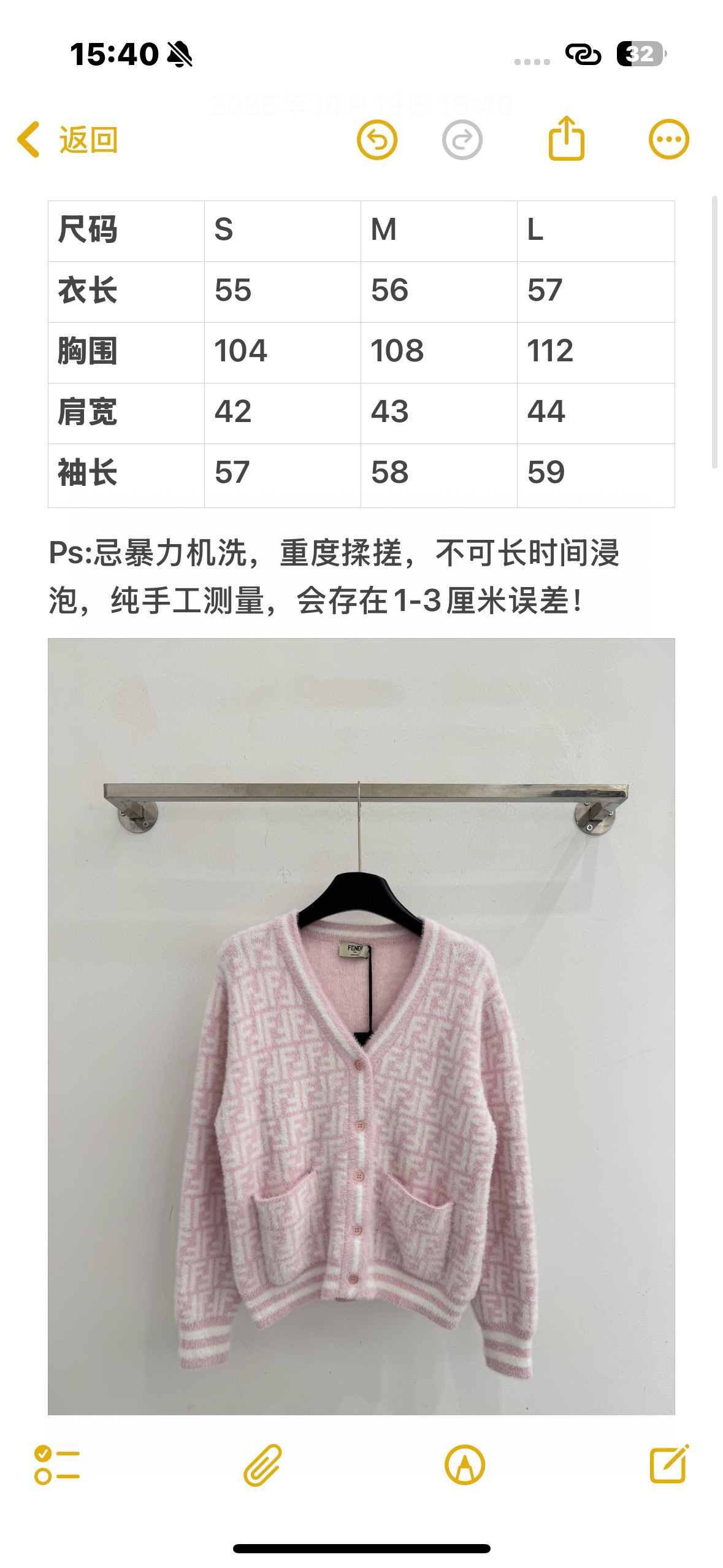The width and height of the screenshot is (723, 1568).
Task: Redo the last undone edit
Action: [462, 140]
